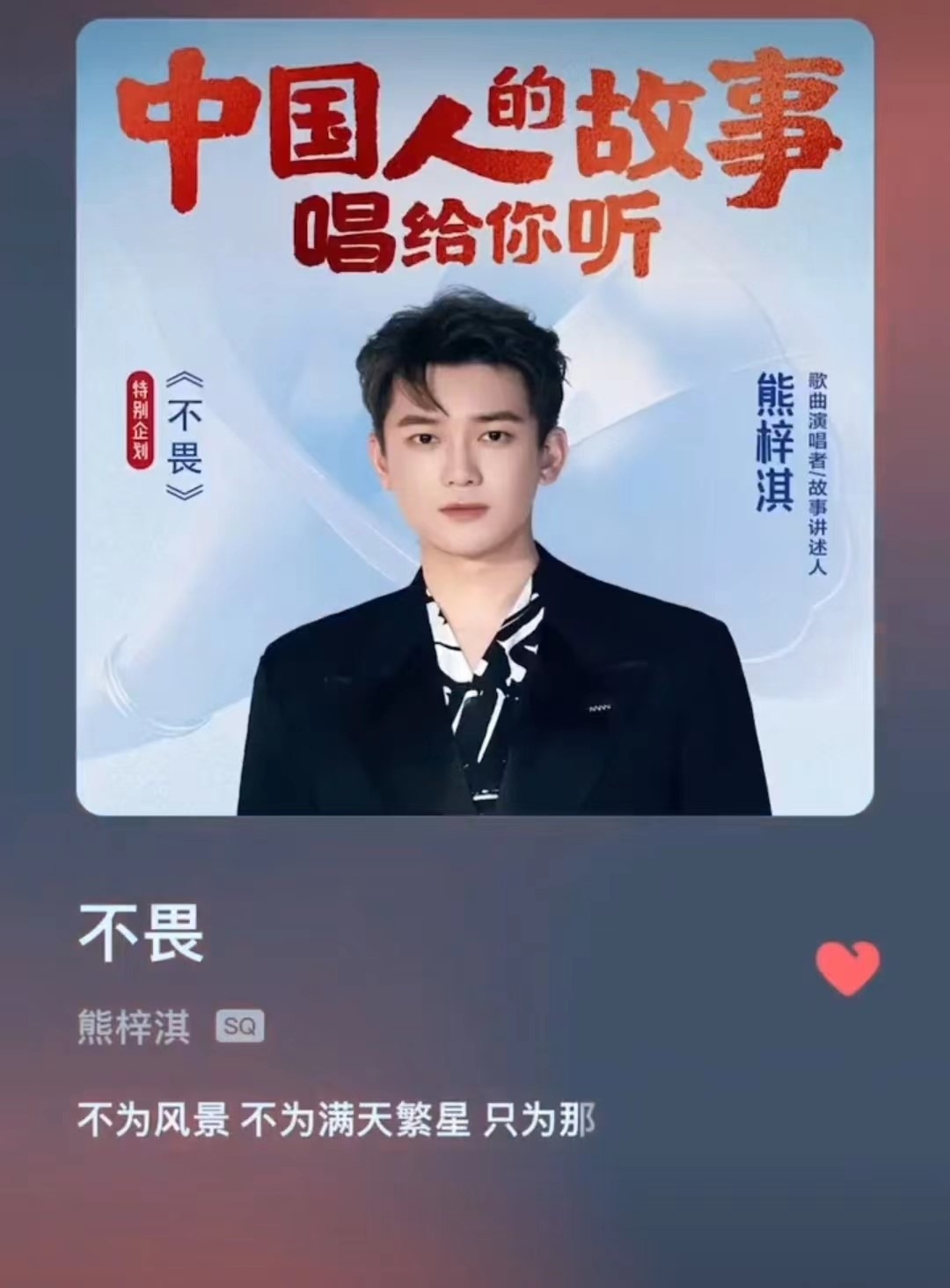Open artist page for 熊梓淇

pos(134,1027)
